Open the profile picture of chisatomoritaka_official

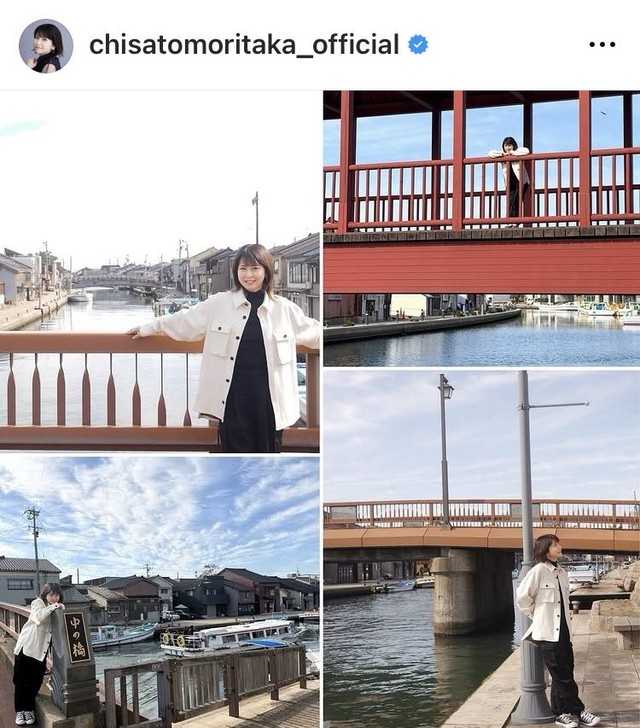coord(46,46)
